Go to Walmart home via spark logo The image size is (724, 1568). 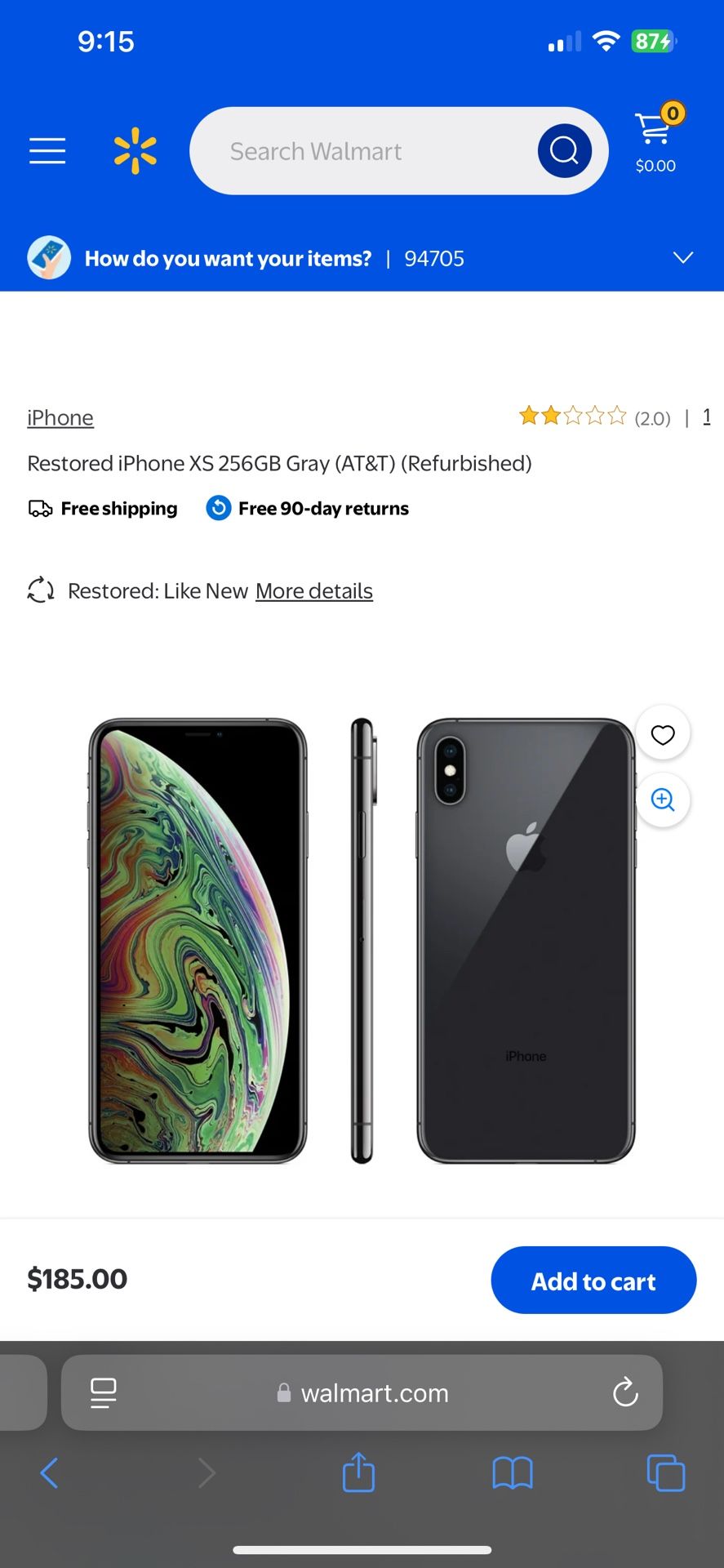(x=135, y=151)
